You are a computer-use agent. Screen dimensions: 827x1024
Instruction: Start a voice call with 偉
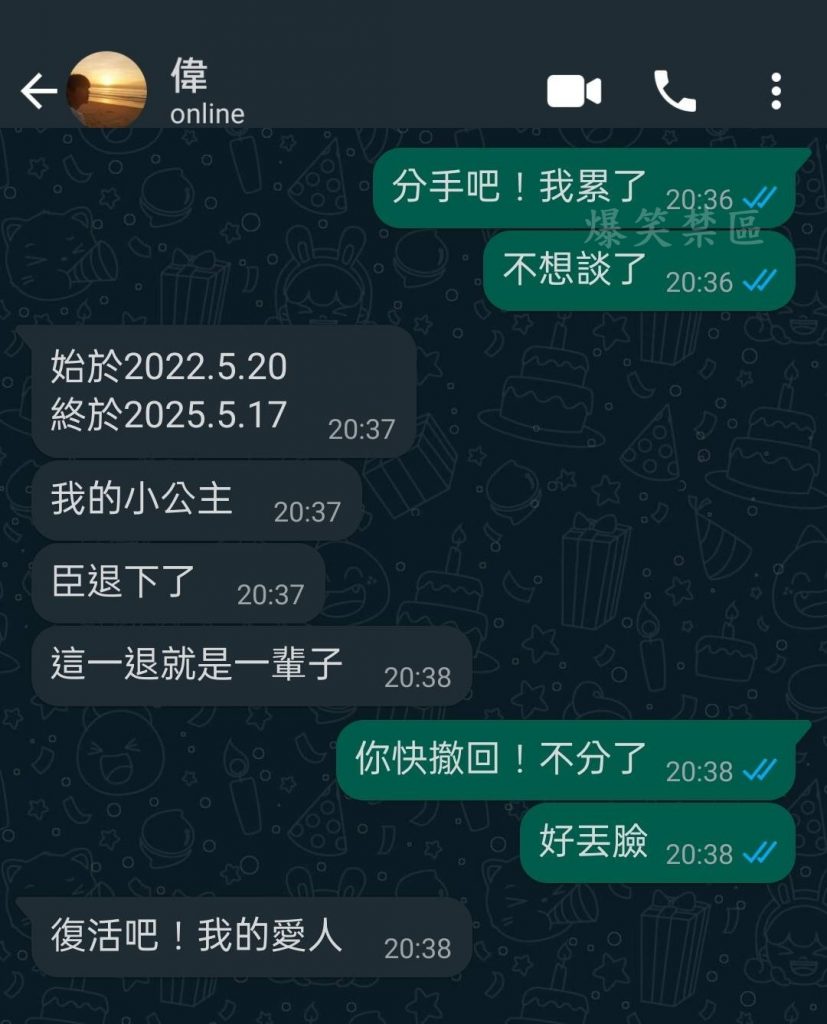pos(675,92)
